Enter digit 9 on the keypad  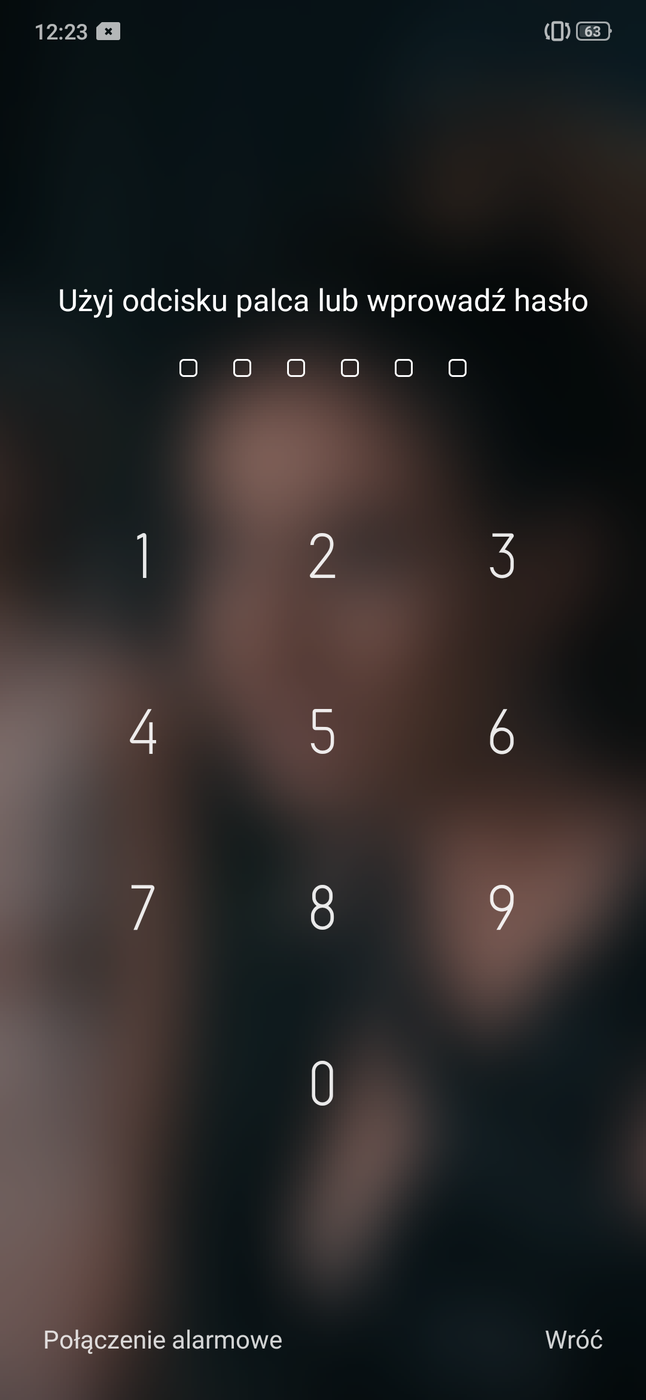tap(501, 907)
